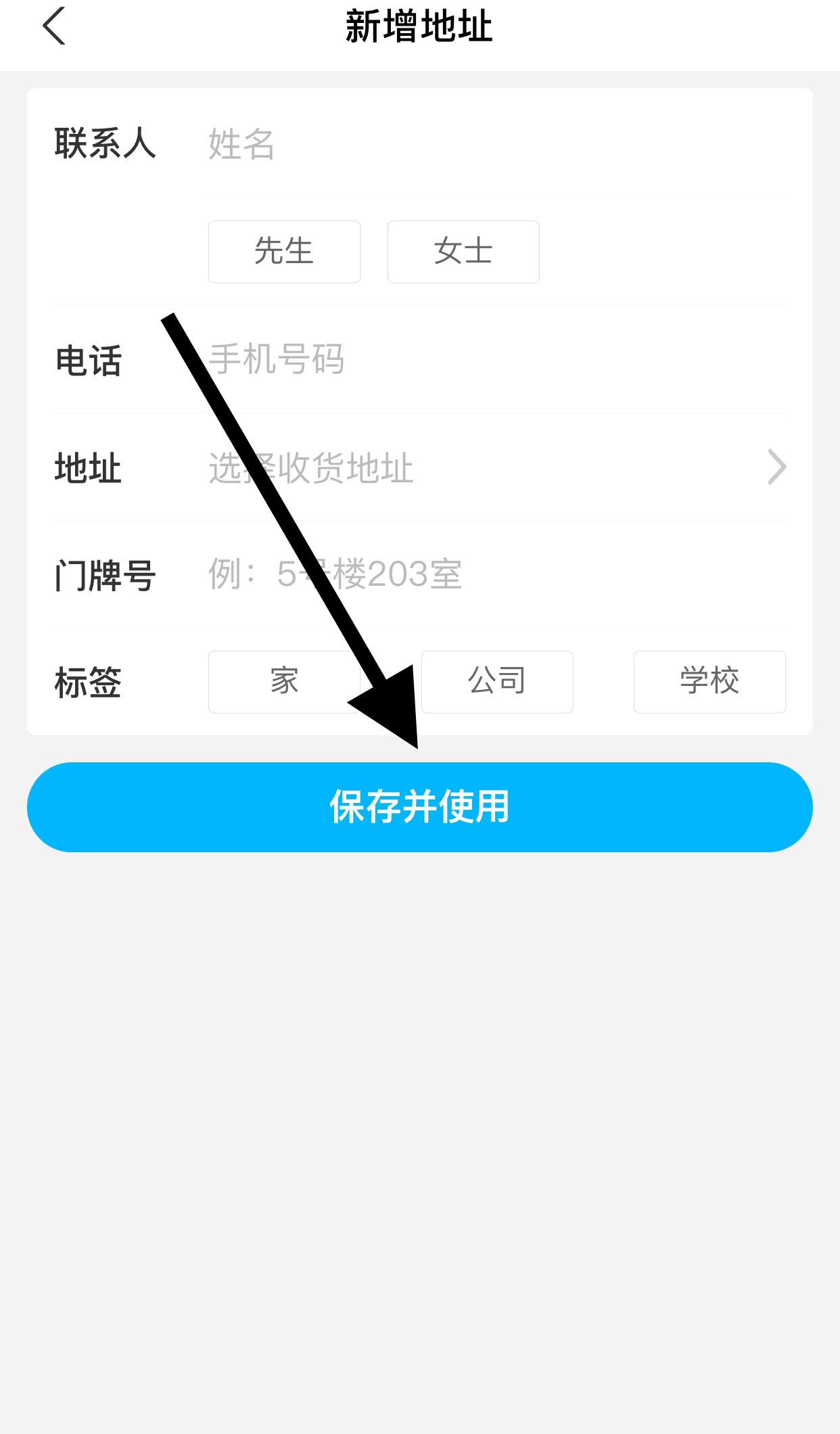
Task: Go back using the top-left arrow
Action: coord(53,26)
